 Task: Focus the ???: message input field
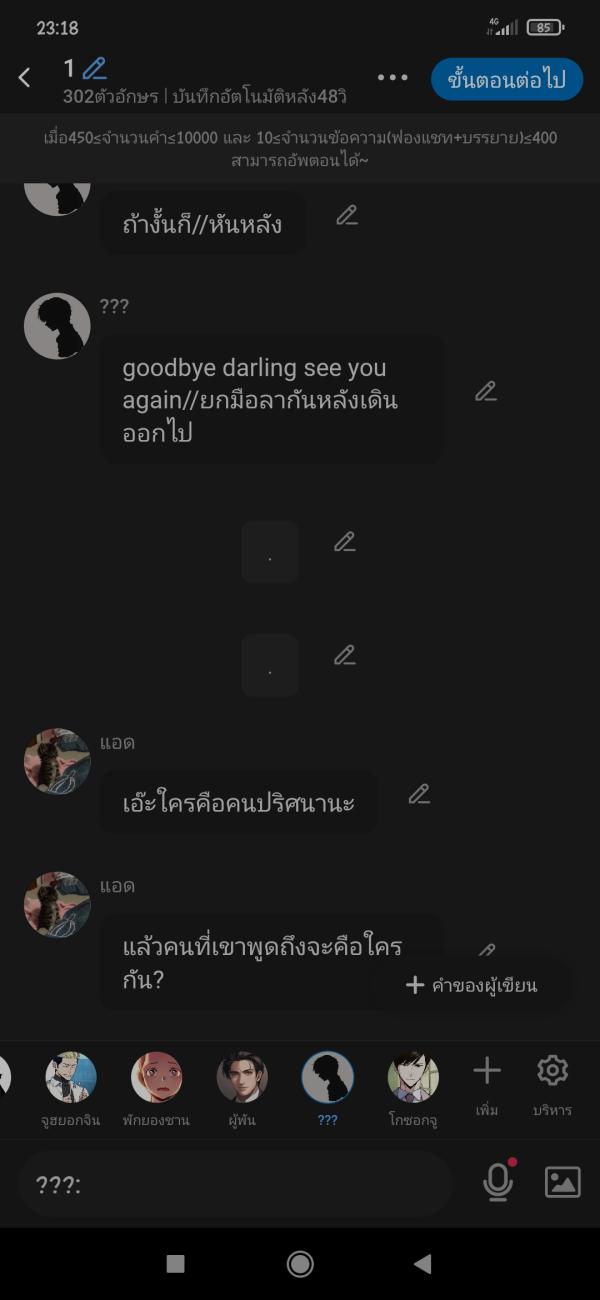[235, 1184]
